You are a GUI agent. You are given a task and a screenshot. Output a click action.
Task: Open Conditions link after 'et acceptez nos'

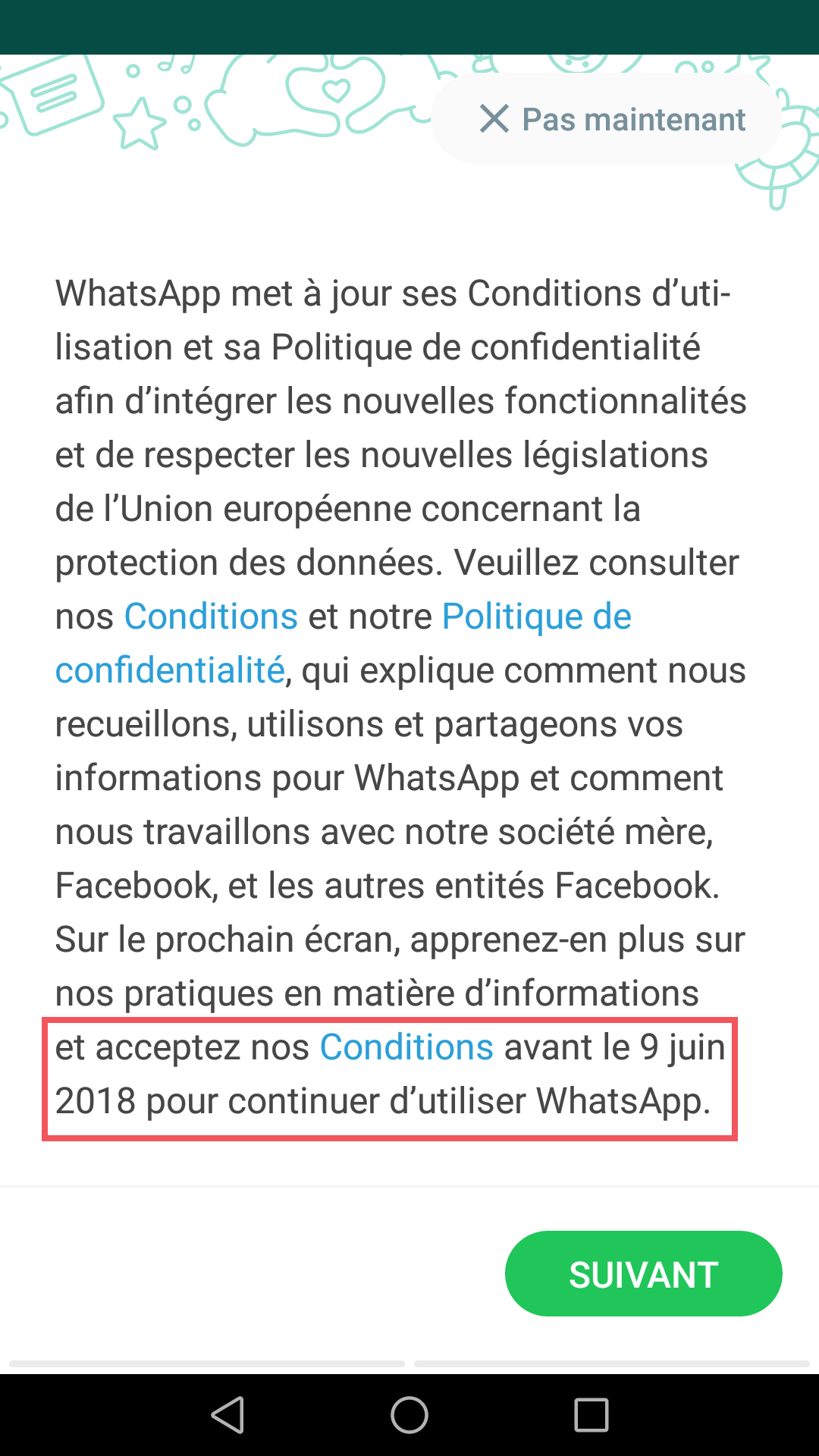(406, 1047)
